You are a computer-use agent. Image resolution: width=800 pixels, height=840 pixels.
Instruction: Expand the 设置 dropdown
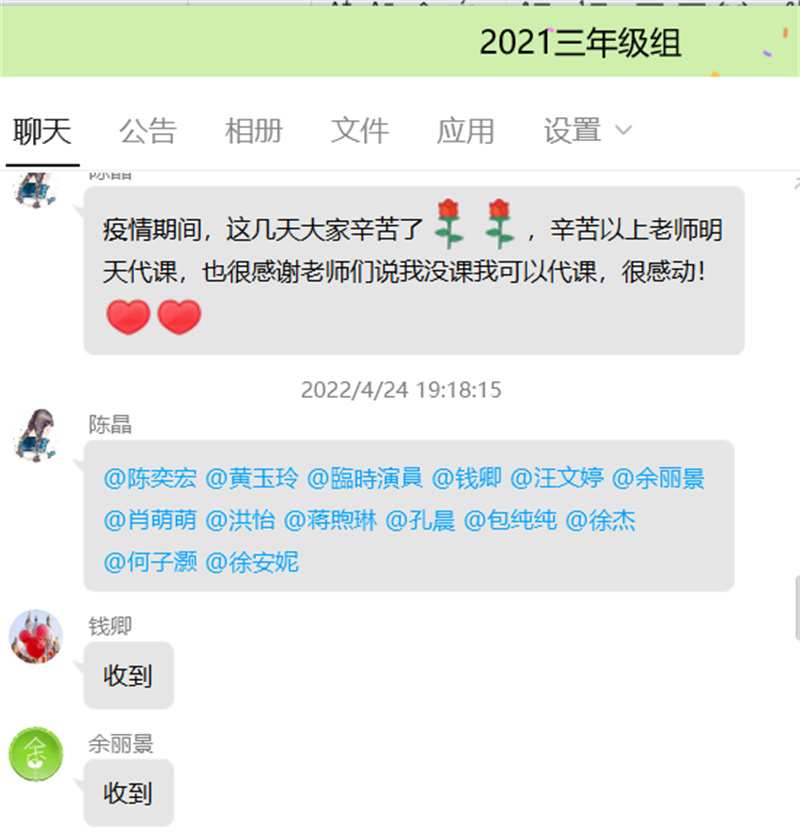coord(587,131)
